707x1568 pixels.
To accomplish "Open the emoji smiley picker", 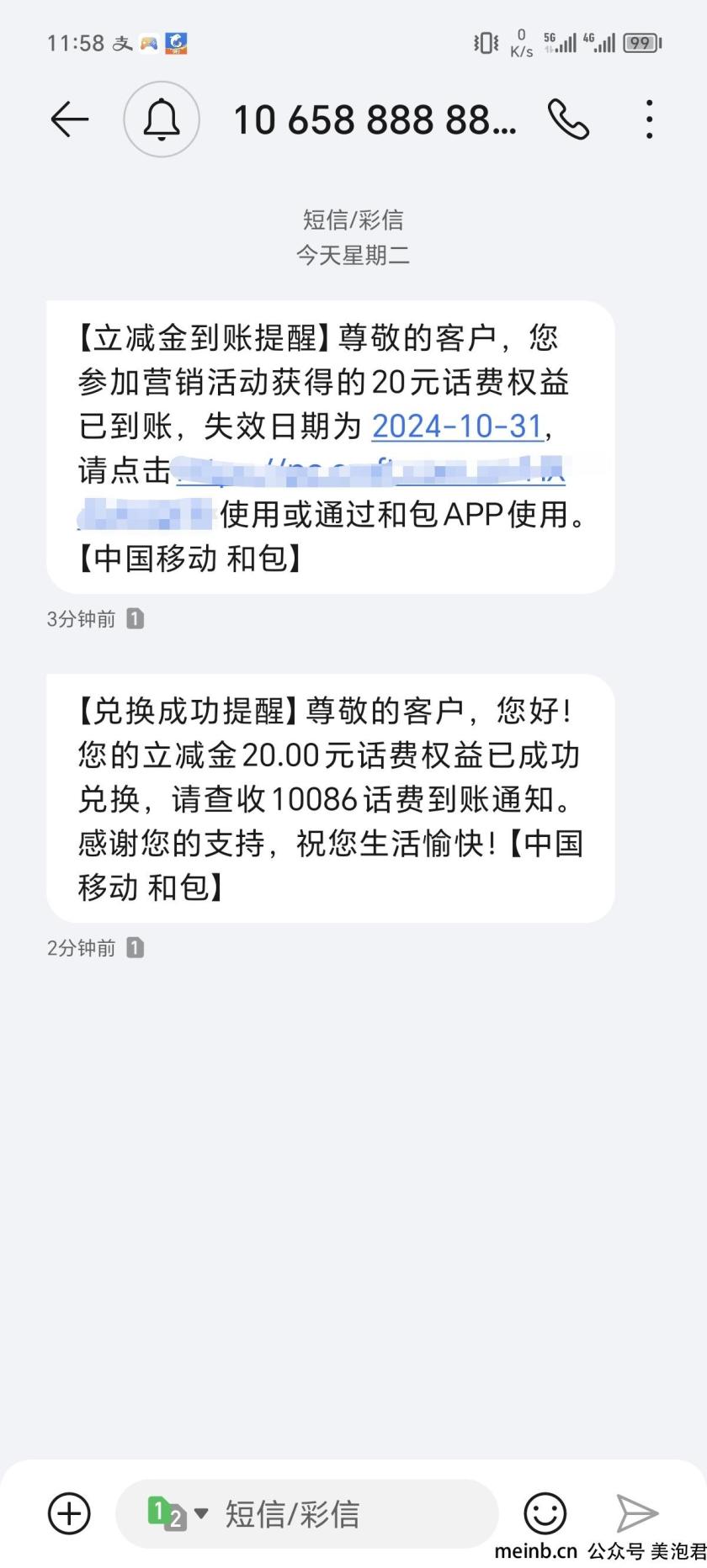I will tap(545, 1514).
